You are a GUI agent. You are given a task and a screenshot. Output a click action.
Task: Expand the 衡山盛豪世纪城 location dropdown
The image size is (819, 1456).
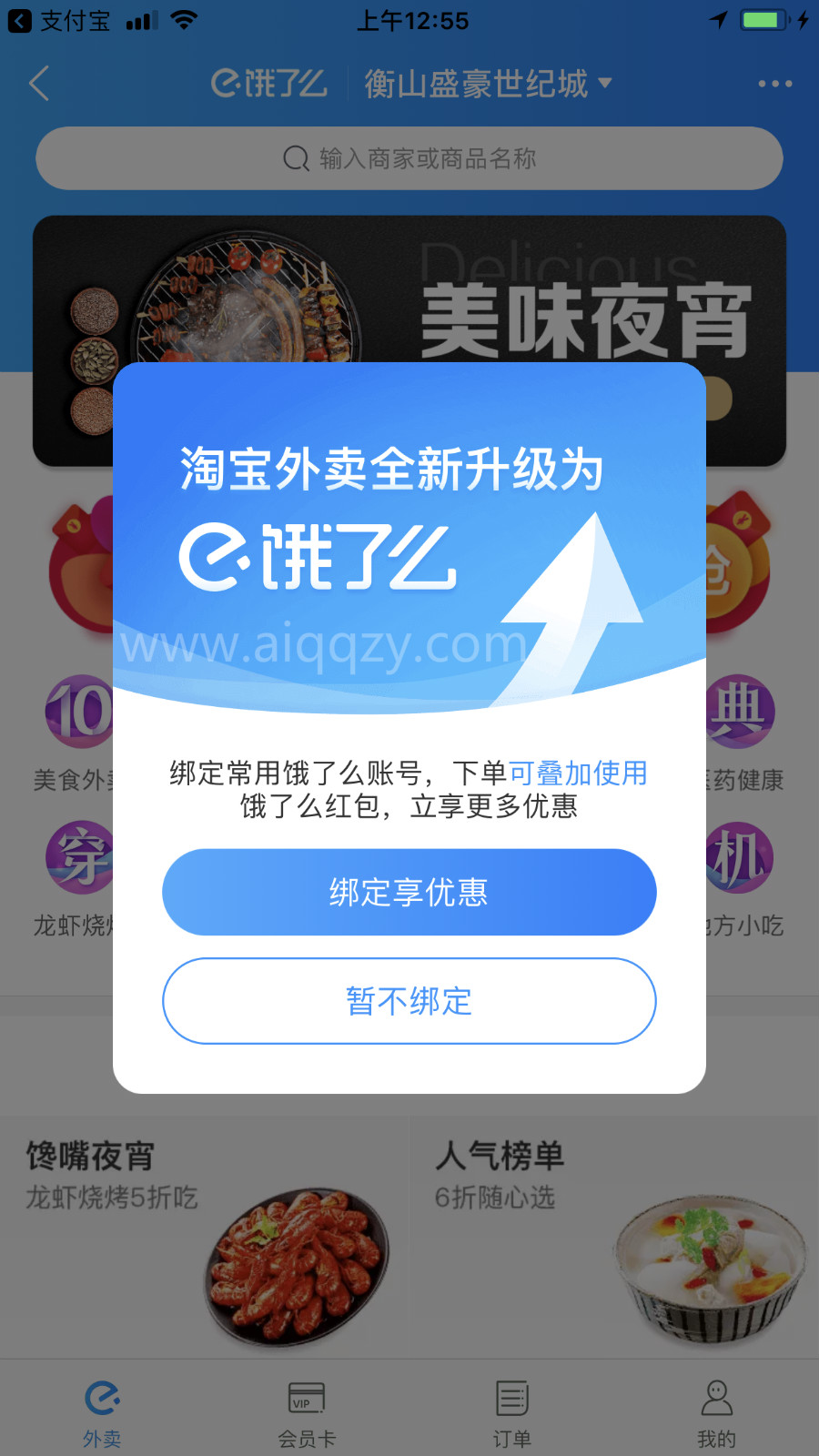488,84
